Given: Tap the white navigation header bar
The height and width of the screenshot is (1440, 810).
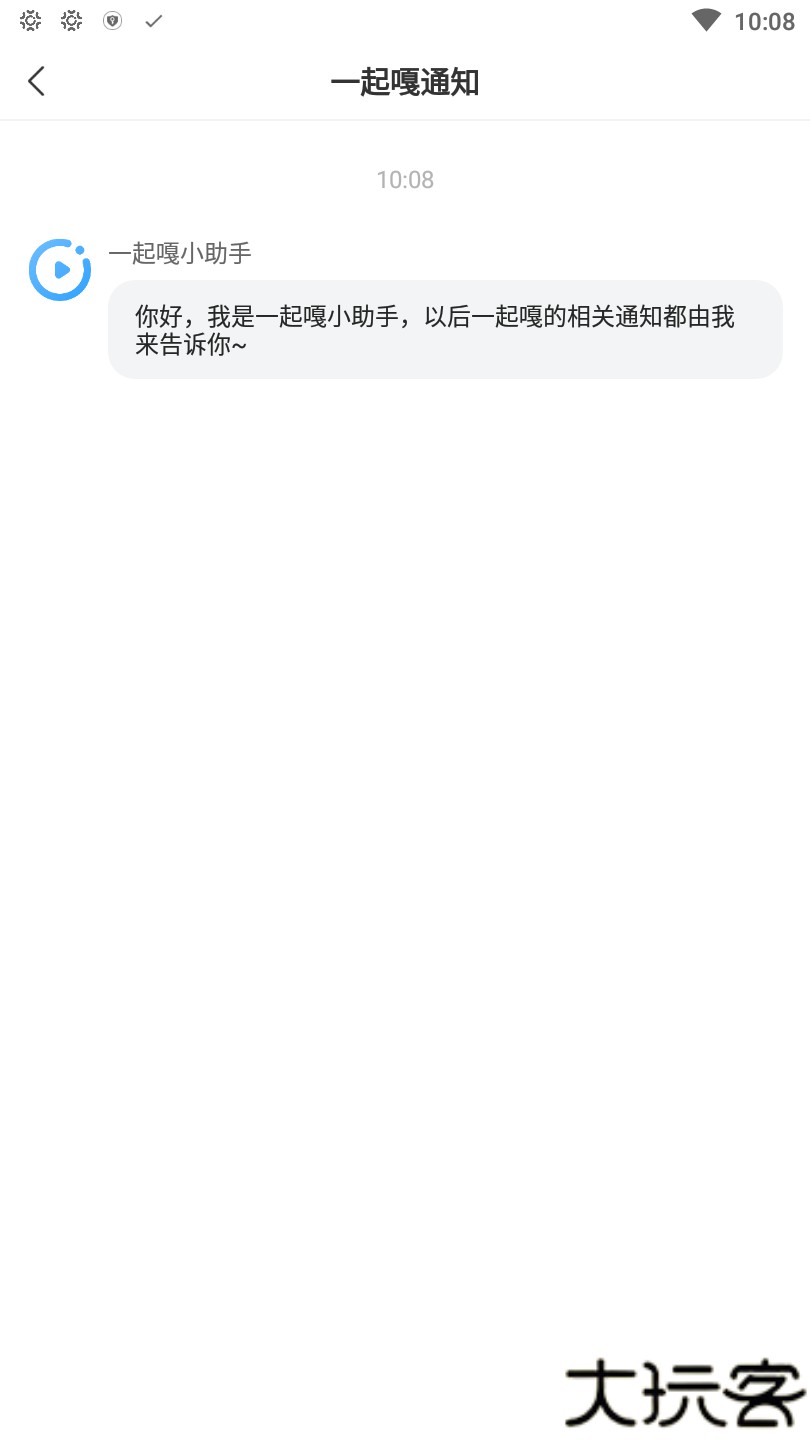Looking at the screenshot, I should tap(405, 81).
